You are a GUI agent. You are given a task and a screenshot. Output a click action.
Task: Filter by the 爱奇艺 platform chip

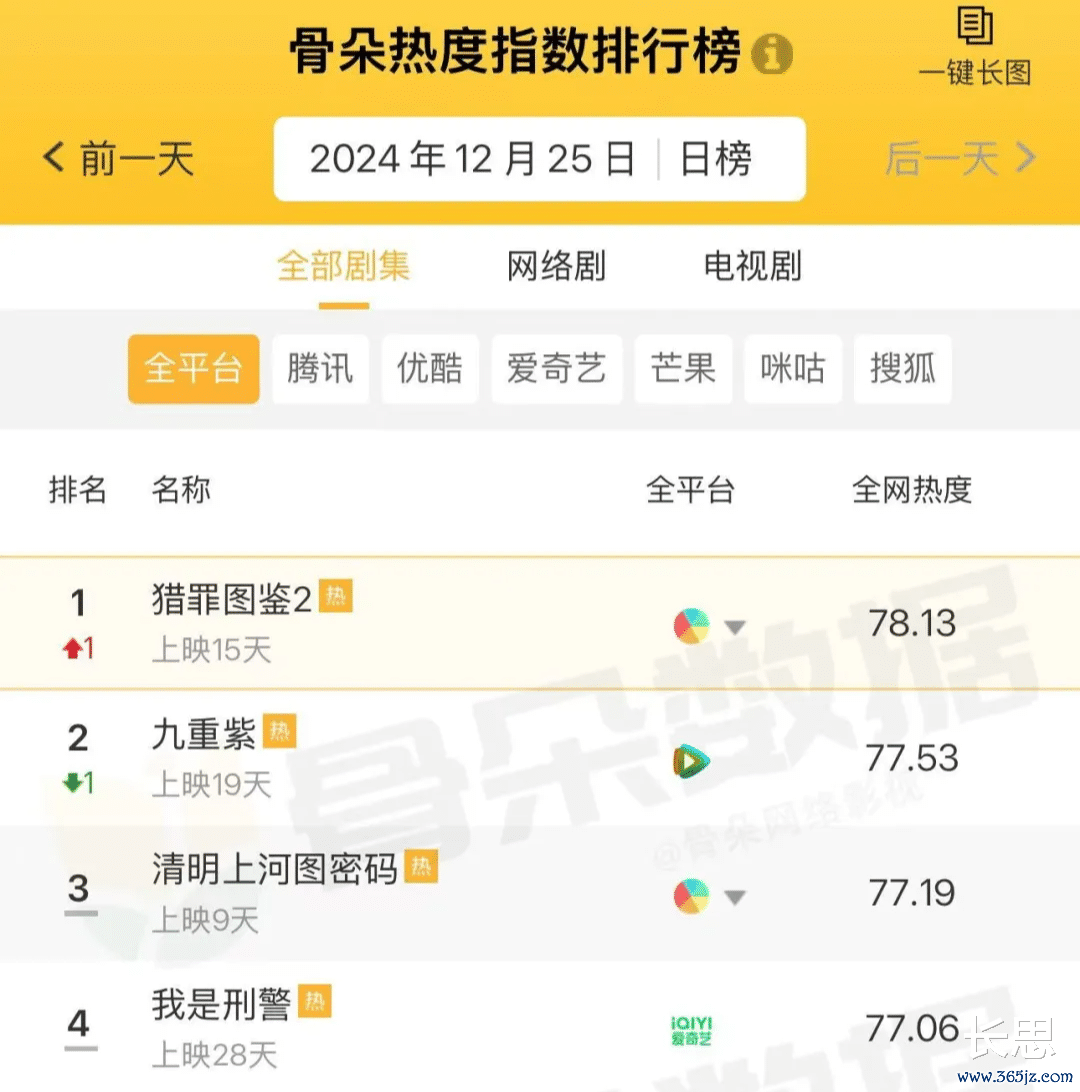pyautogui.click(x=556, y=369)
